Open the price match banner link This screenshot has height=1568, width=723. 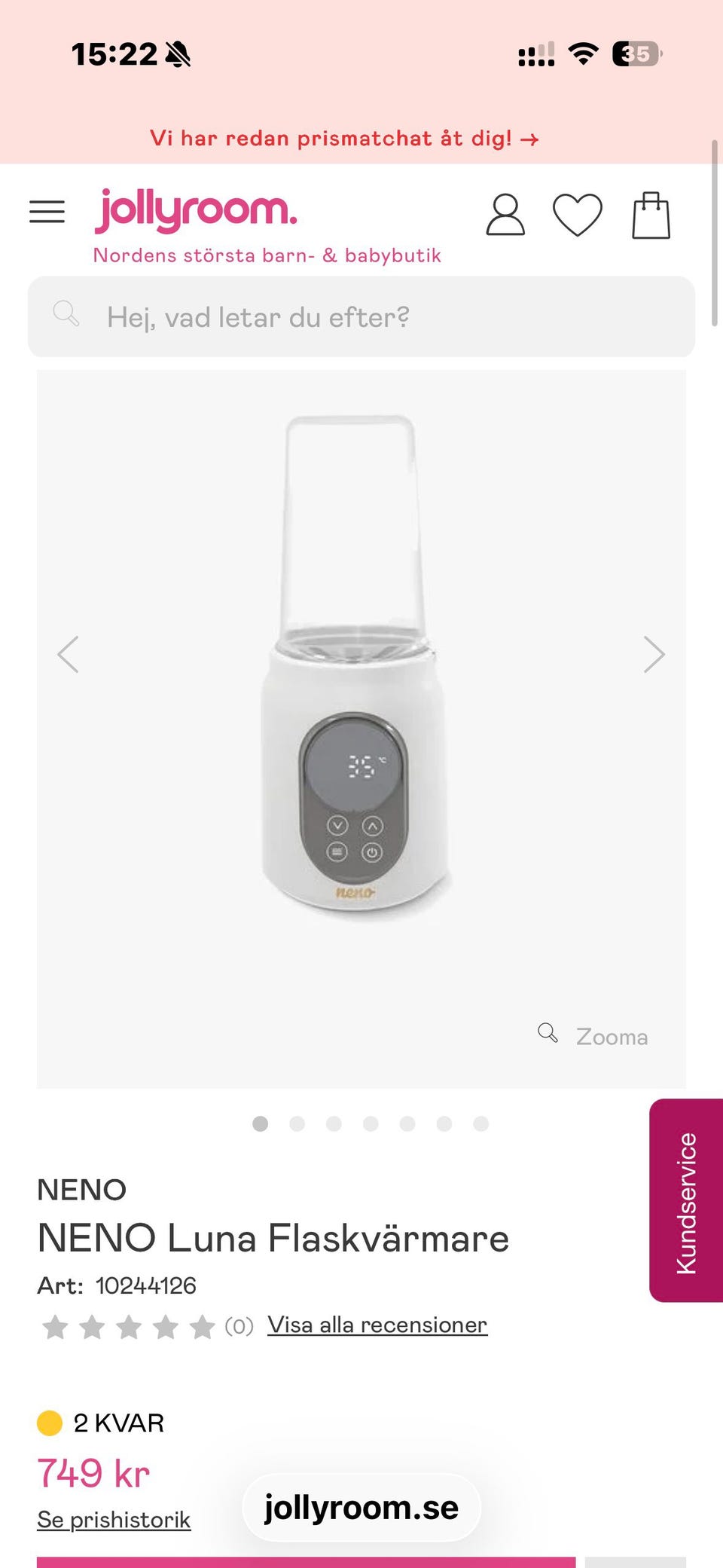click(x=344, y=139)
